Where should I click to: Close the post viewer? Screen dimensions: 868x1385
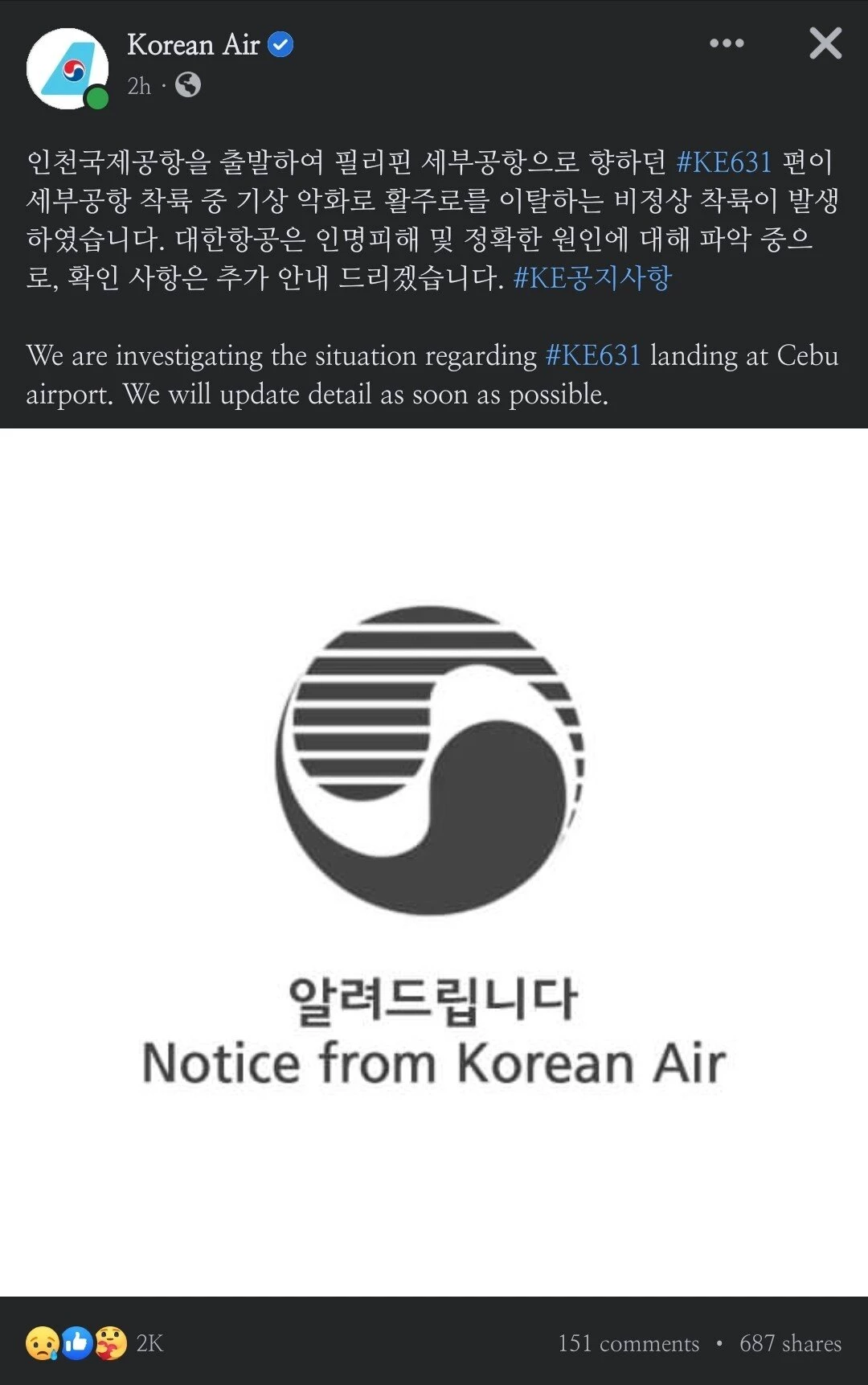[x=825, y=43]
